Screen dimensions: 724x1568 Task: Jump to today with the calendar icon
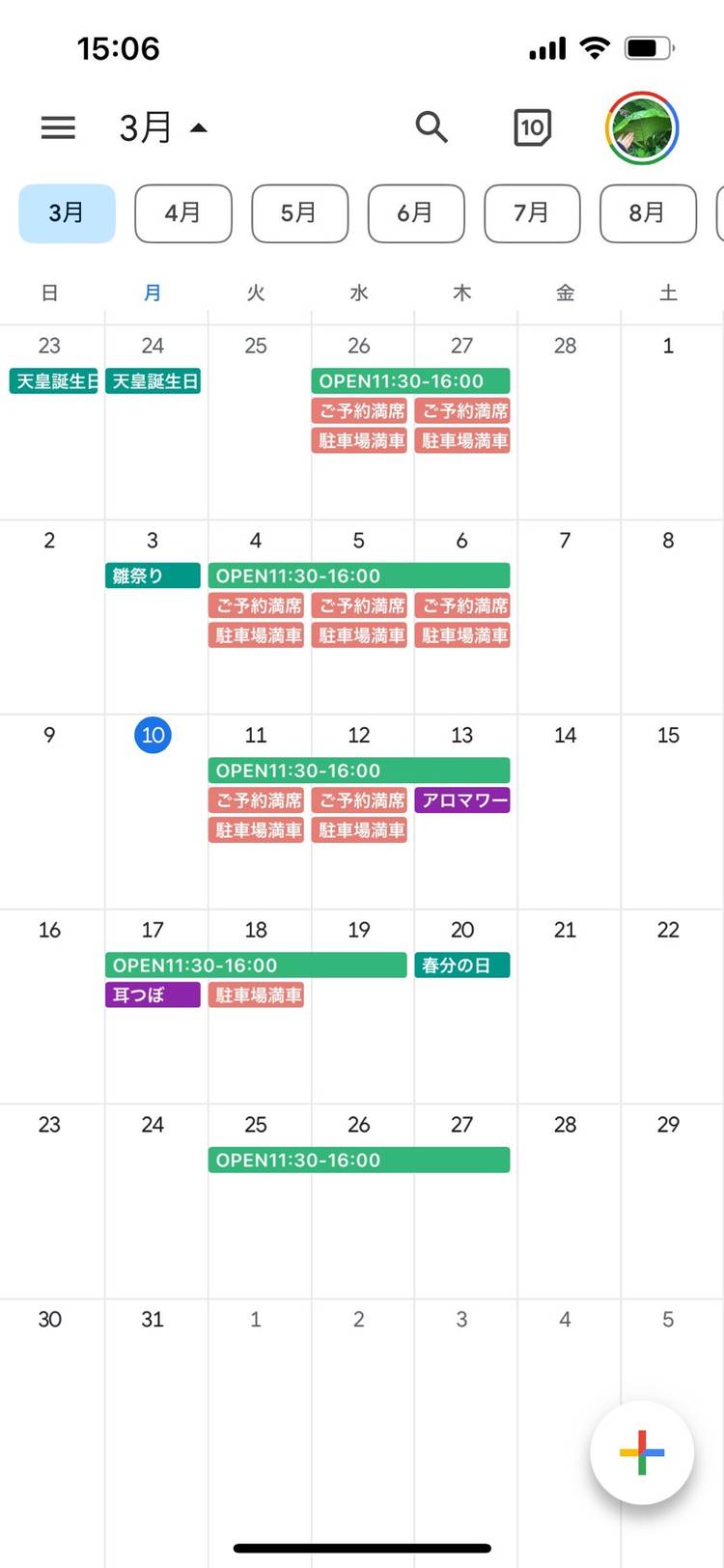click(x=532, y=127)
